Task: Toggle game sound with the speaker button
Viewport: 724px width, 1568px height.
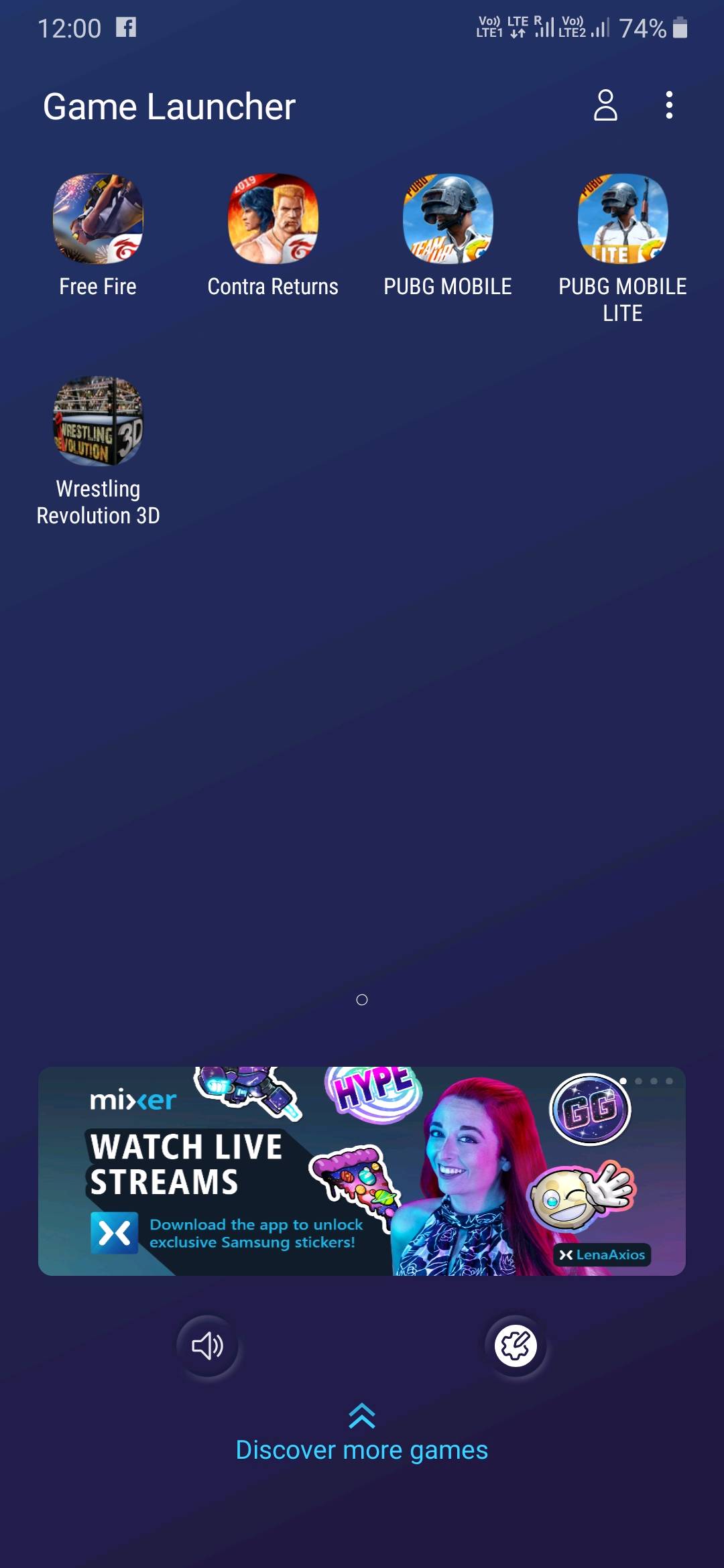Action: coord(208,1346)
